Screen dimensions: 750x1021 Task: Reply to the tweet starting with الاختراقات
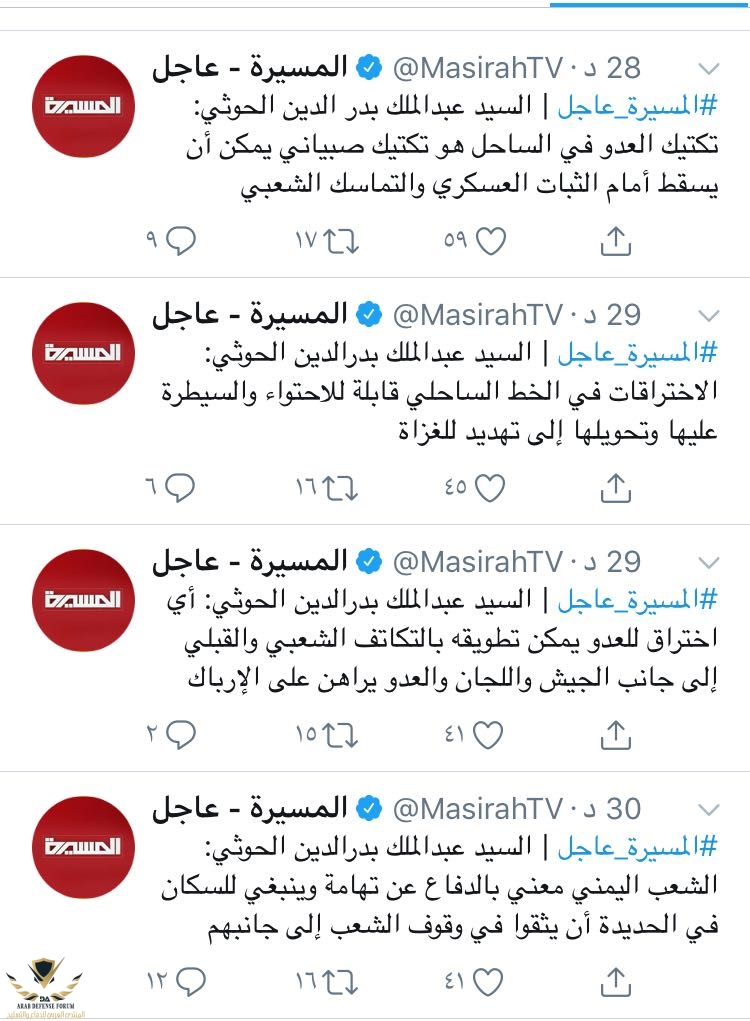tap(181, 487)
